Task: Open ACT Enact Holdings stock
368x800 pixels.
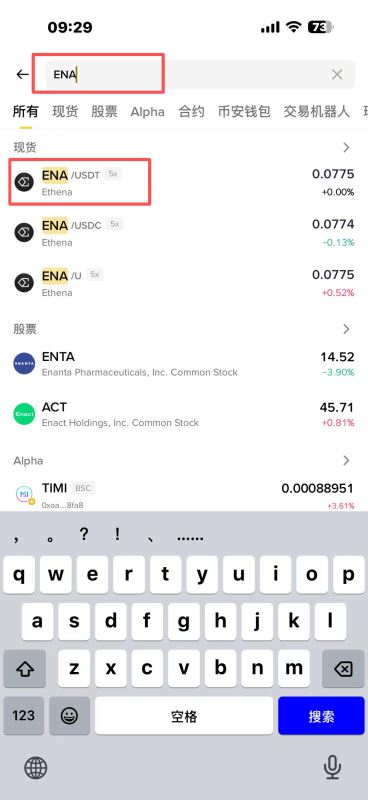Action: point(184,414)
